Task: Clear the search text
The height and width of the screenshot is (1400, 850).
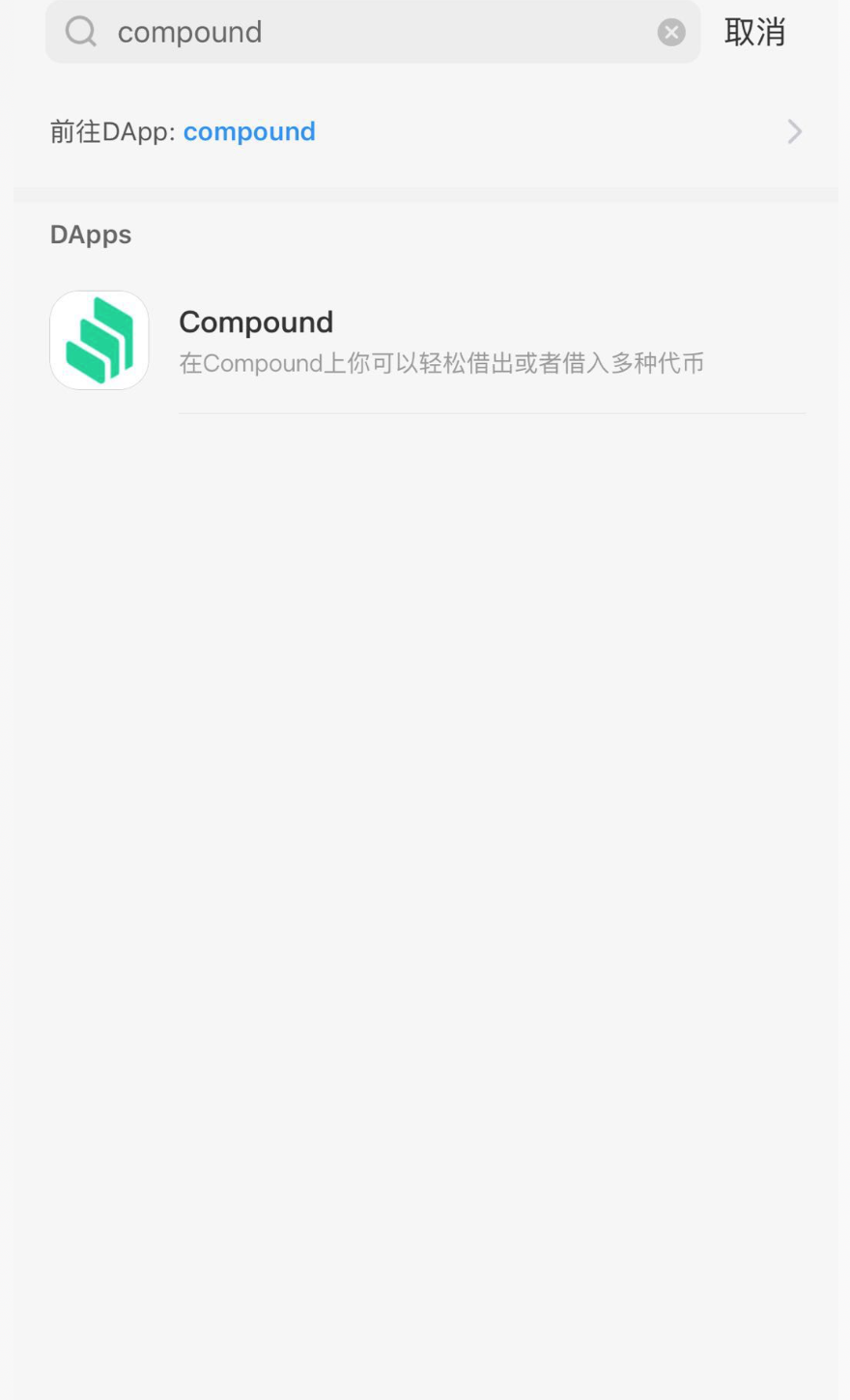Action: [x=671, y=32]
